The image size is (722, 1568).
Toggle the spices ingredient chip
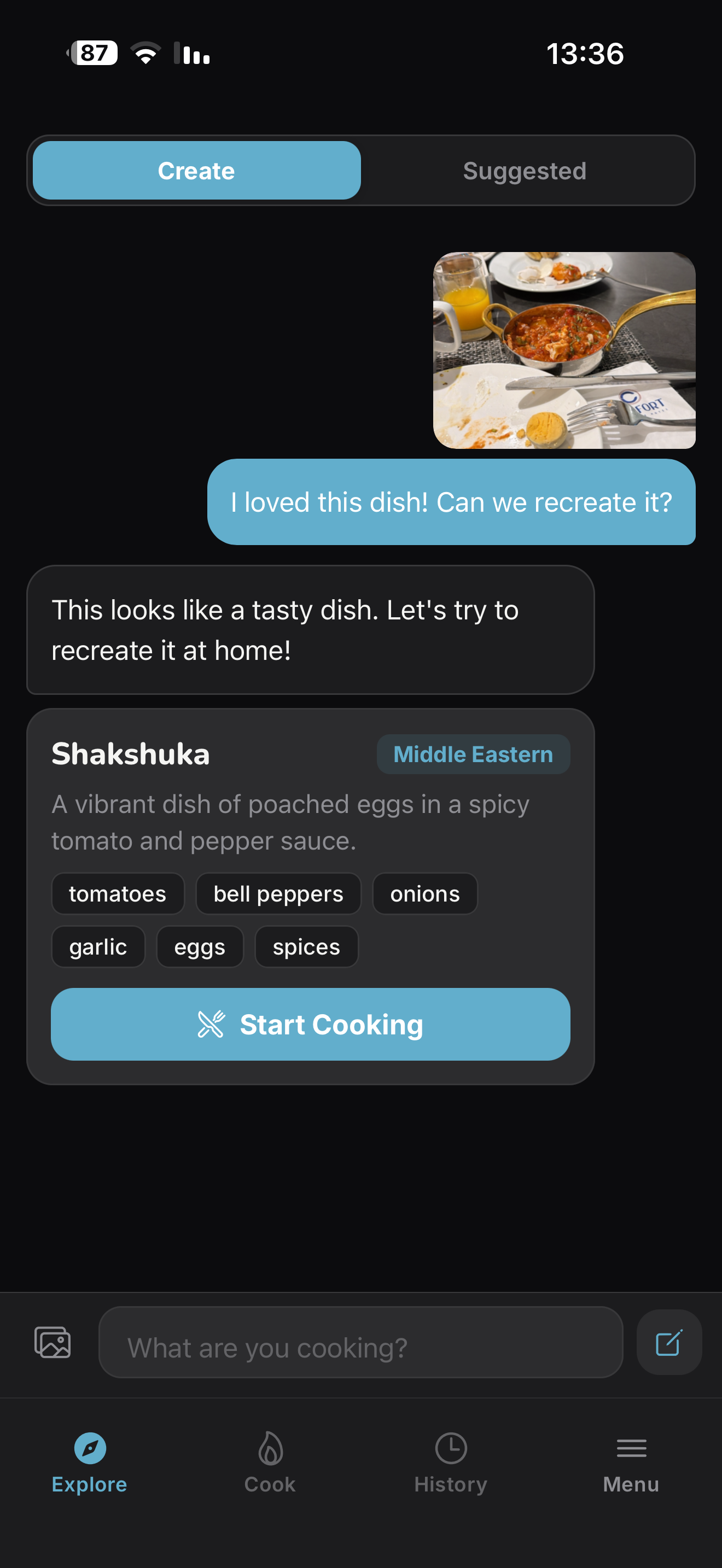point(306,946)
